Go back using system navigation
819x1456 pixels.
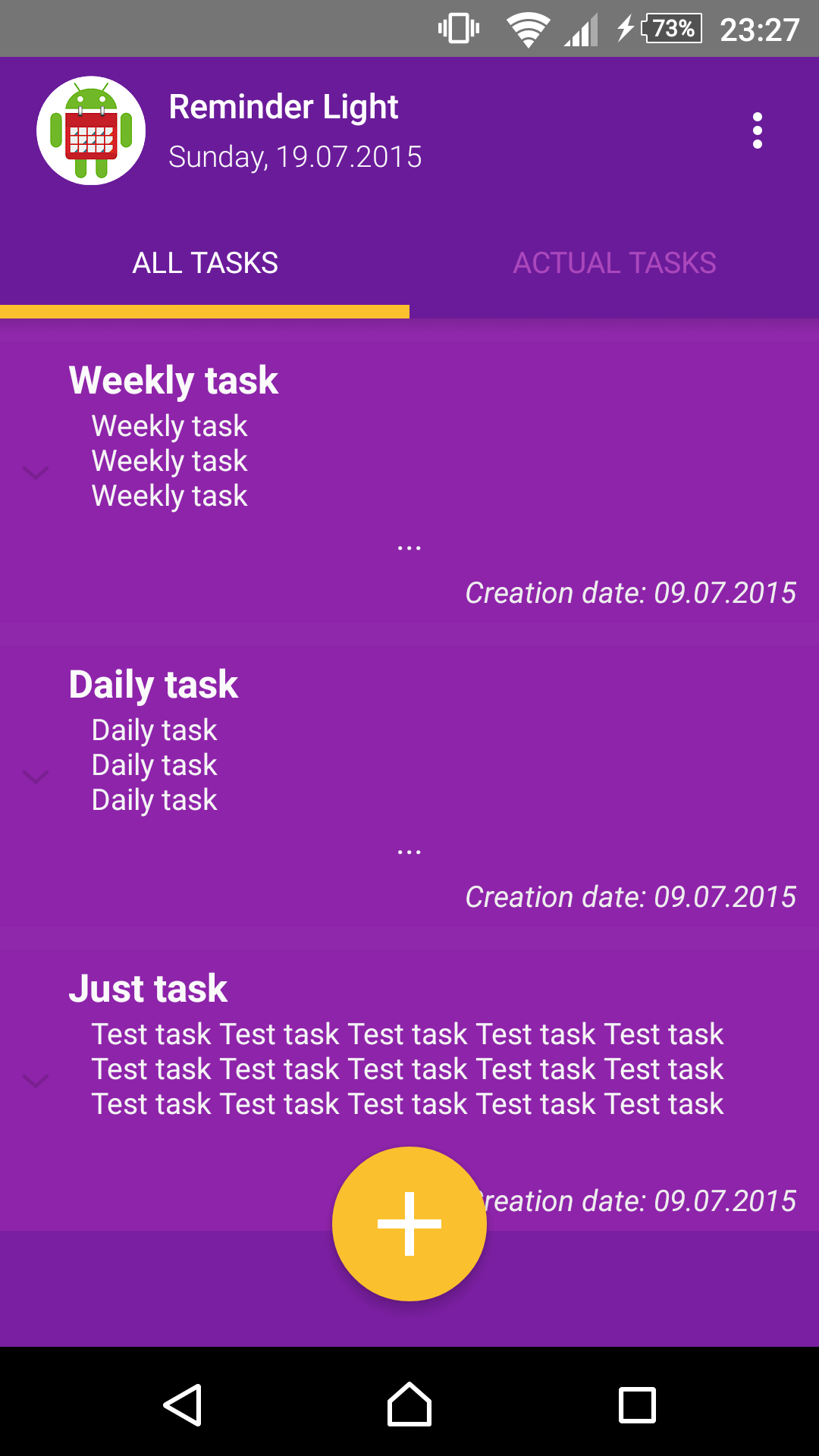point(182,1404)
